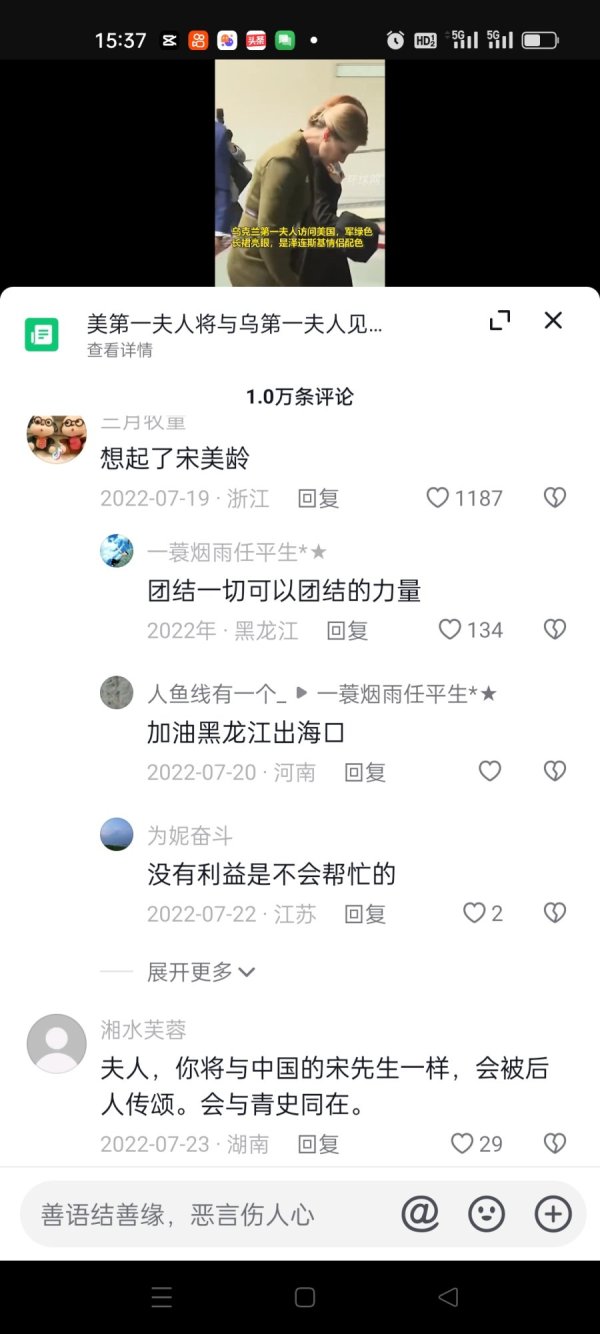Like the reply 加油黑龙江出海口
This screenshot has height=1334, width=600.
coord(489,772)
